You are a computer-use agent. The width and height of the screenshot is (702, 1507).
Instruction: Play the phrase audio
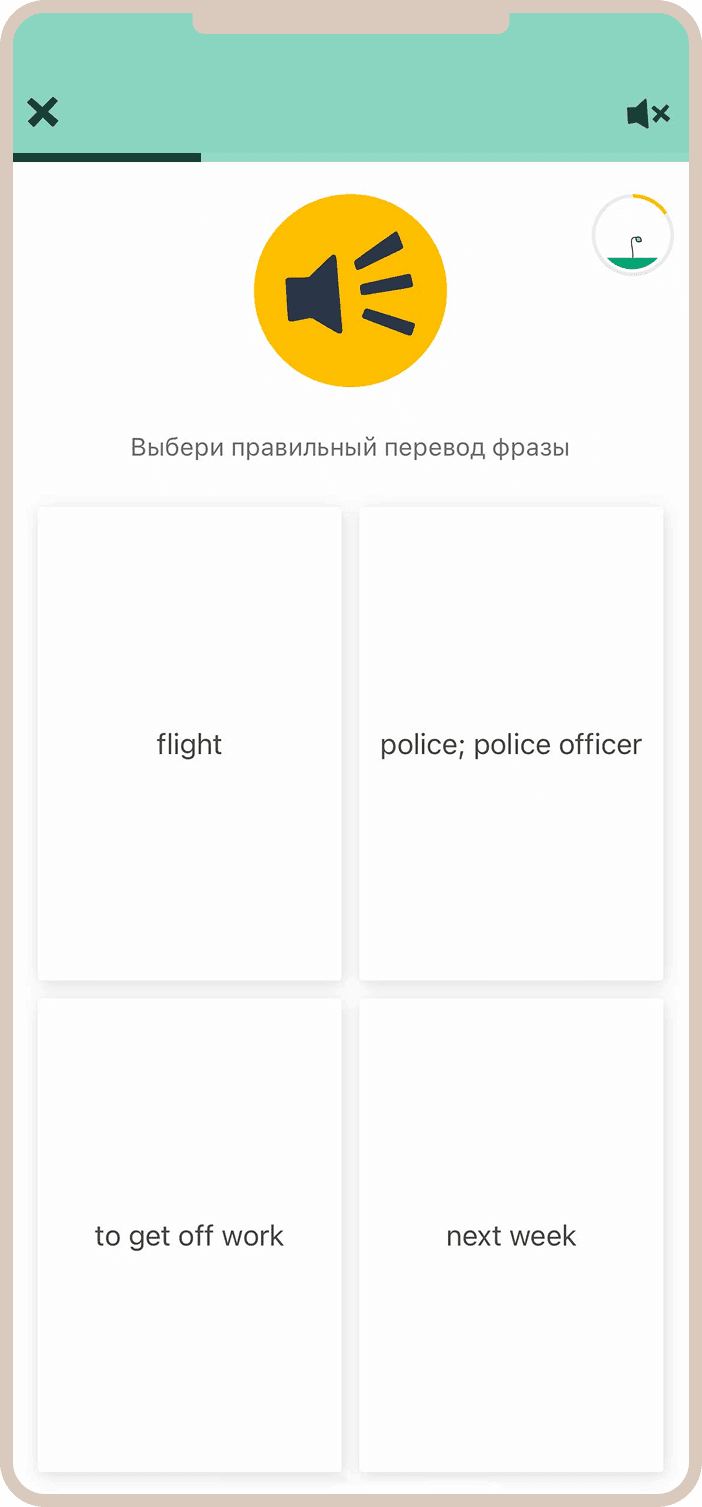pyautogui.click(x=350, y=290)
